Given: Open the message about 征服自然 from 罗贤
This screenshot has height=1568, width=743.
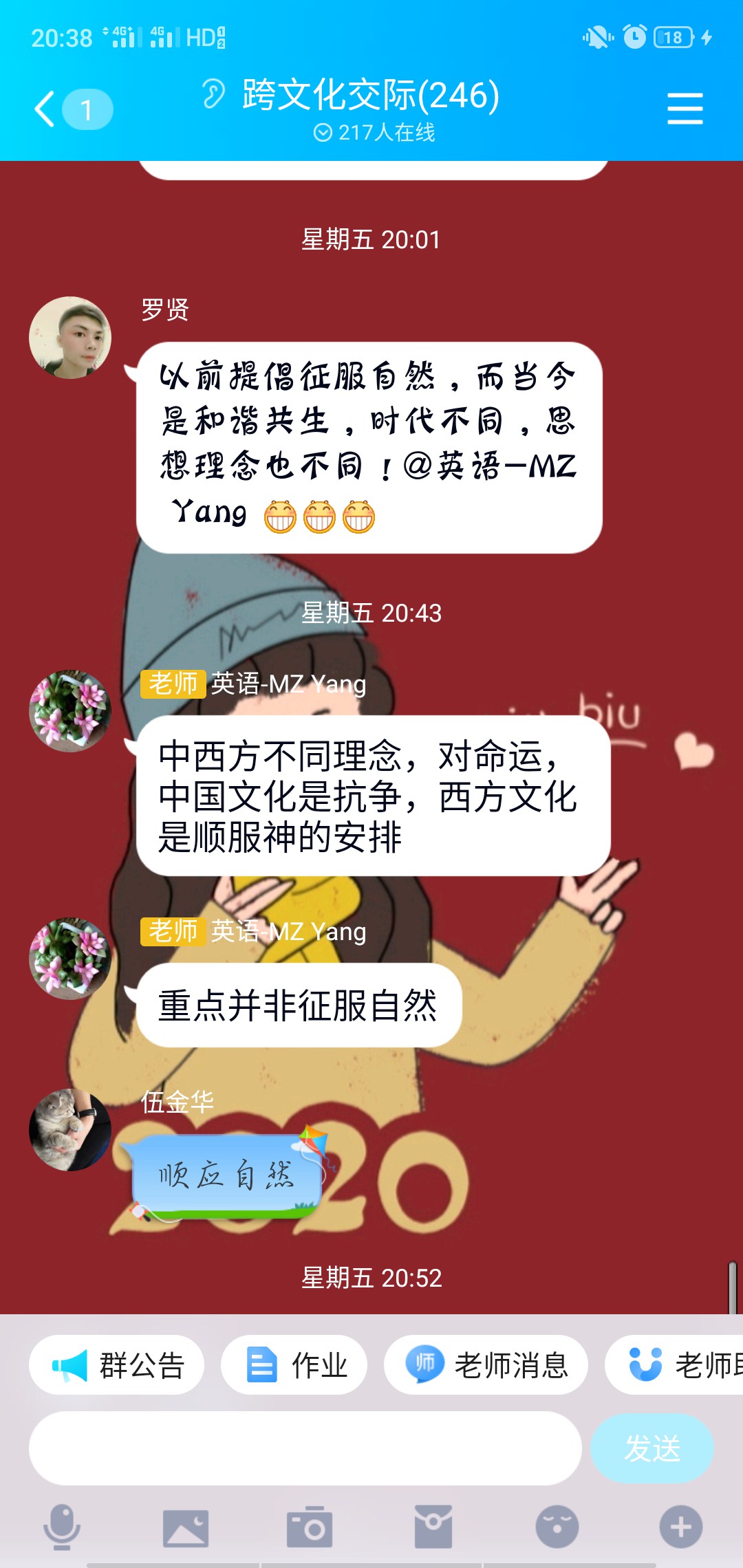Looking at the screenshot, I should tap(369, 447).
